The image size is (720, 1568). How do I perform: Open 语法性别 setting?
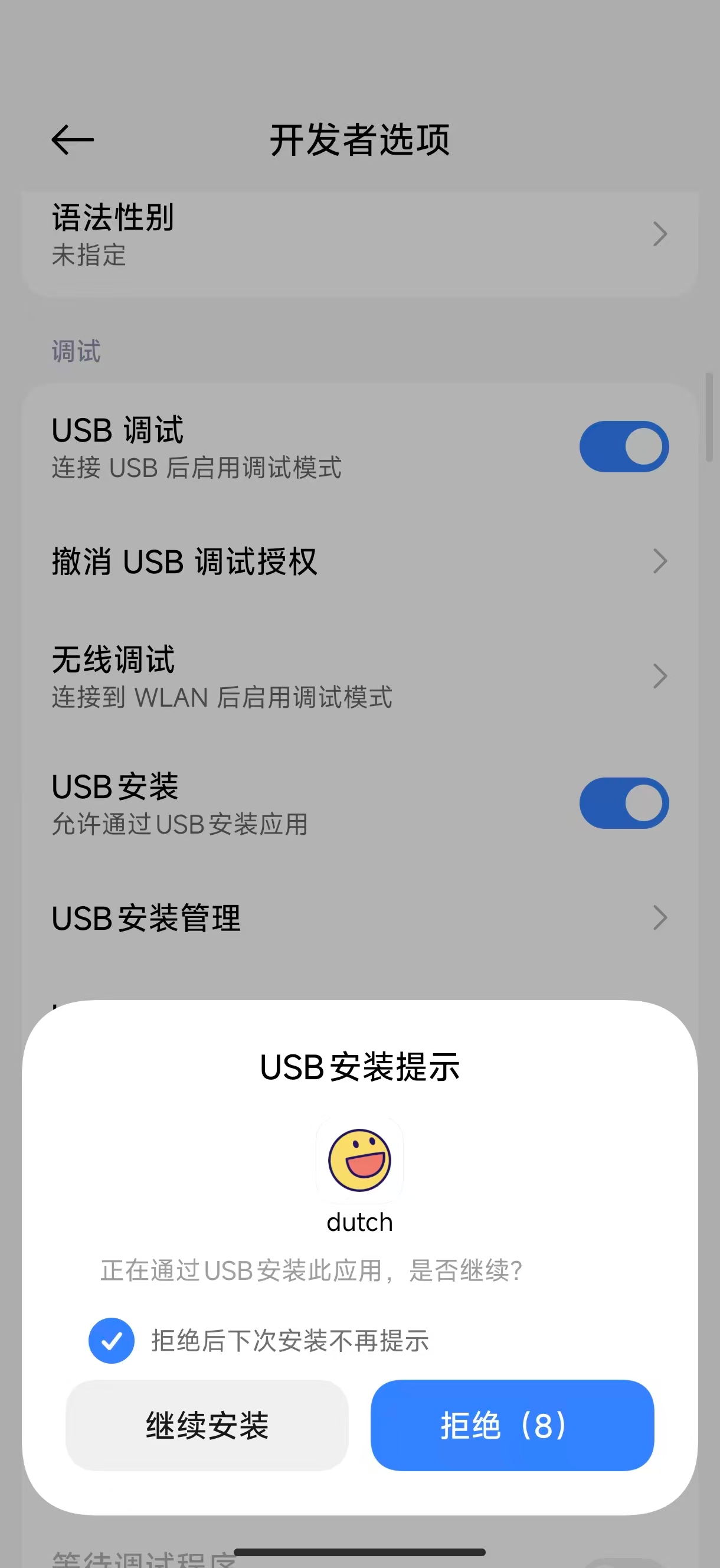359,235
